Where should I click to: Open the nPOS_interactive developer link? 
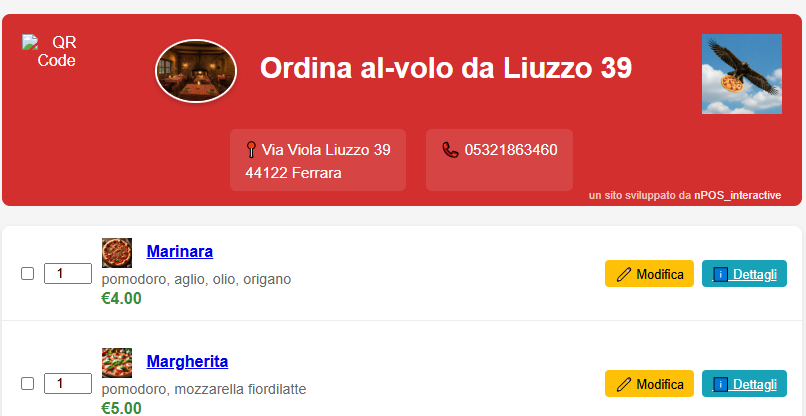click(x=737, y=195)
